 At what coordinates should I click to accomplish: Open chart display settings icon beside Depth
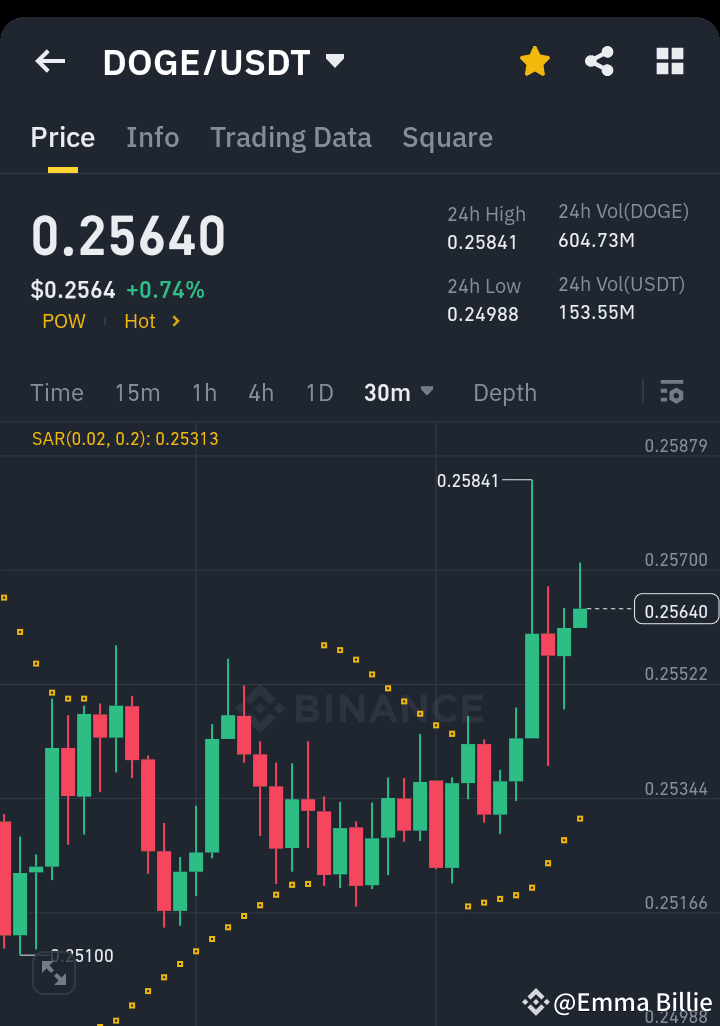671,392
